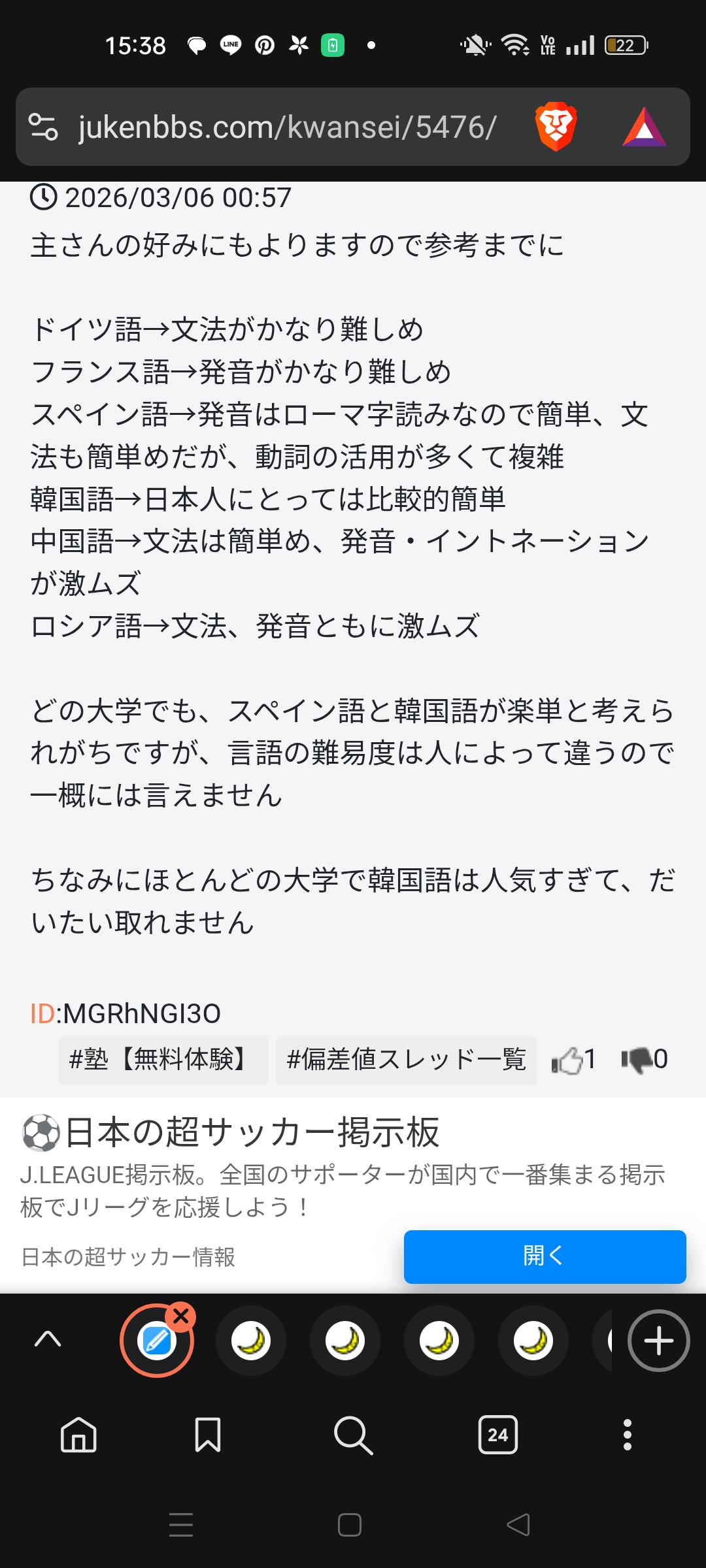The width and height of the screenshot is (706, 1568).
Task: Open the tab switcher showing 24 tabs
Action: [x=497, y=1435]
